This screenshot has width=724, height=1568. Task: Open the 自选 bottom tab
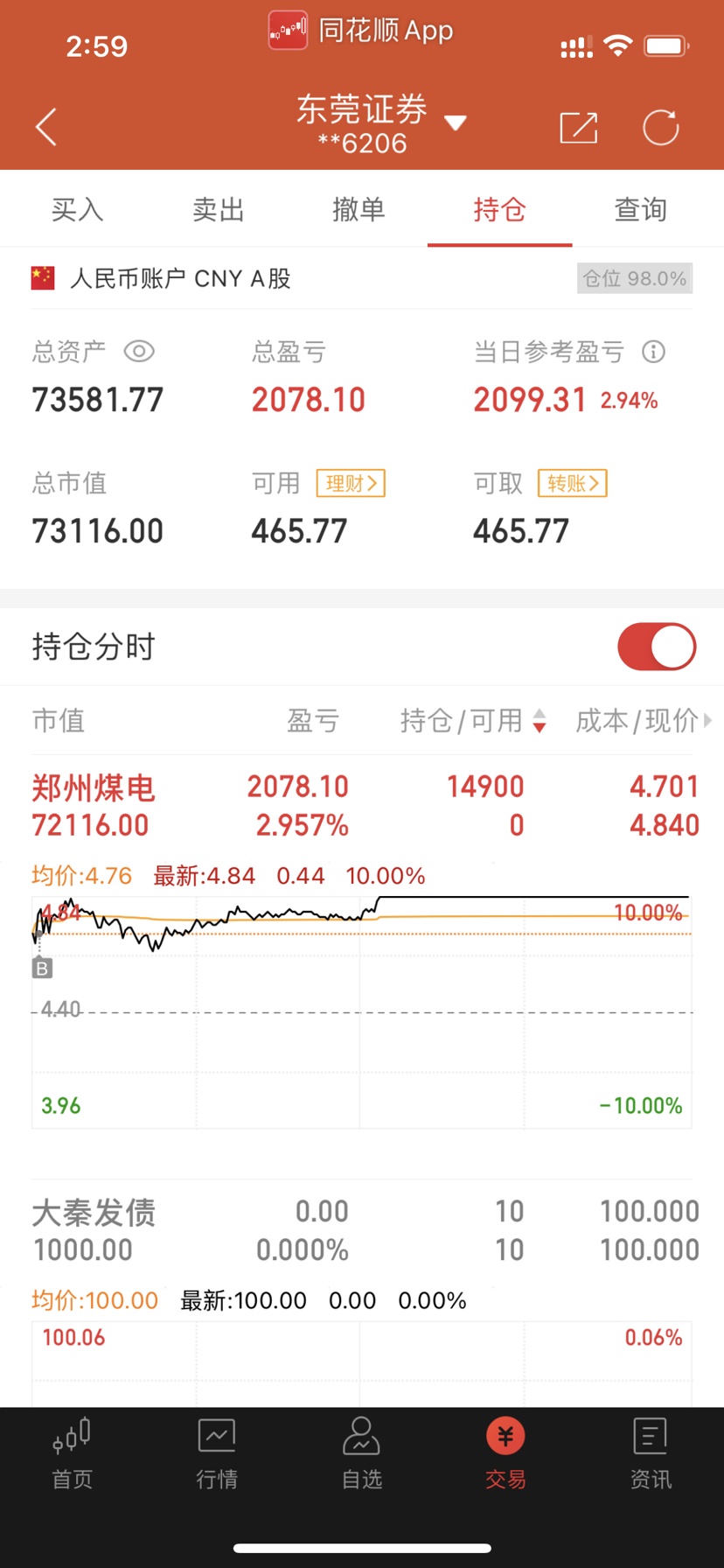click(362, 1454)
